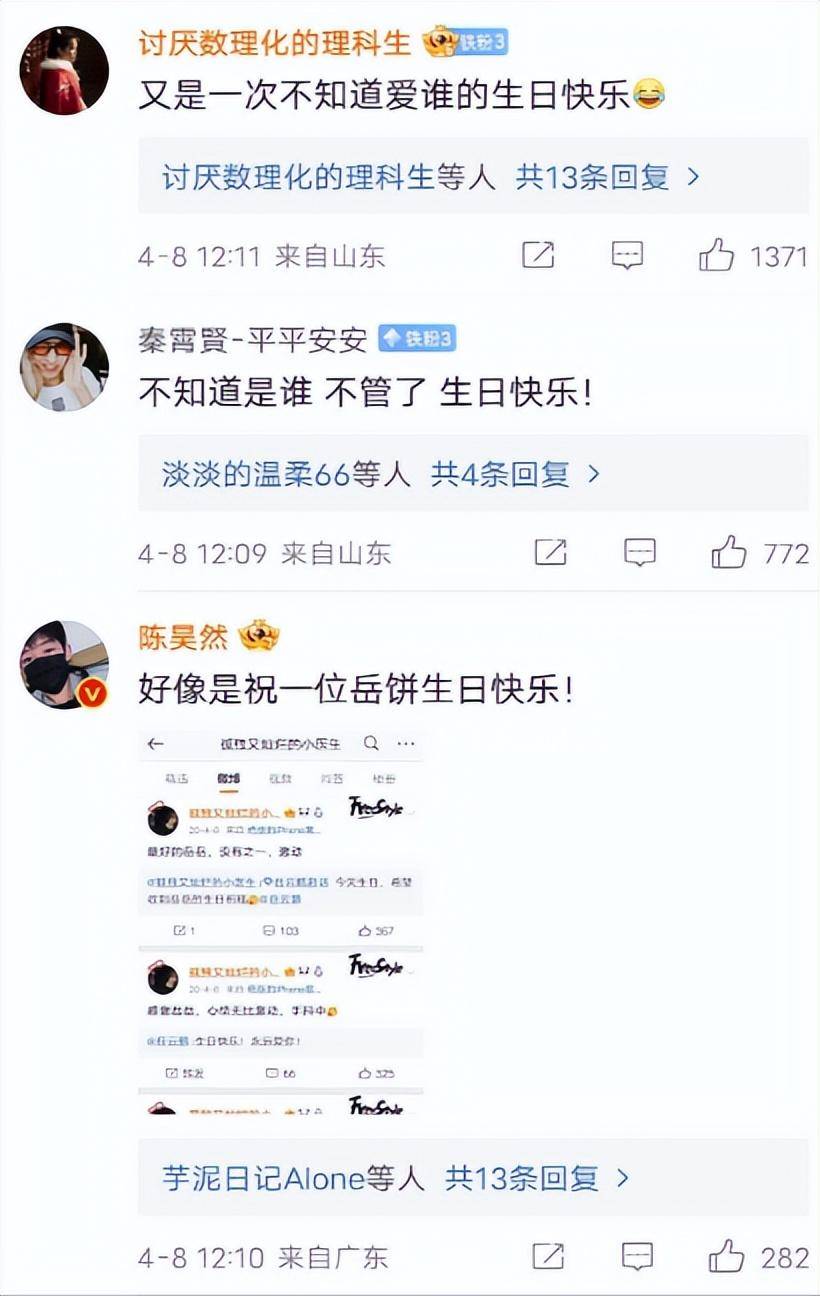Viewport: 820px width, 1296px height.
Task: Like 秦霄賢-平平安安's comment
Action: (729, 552)
